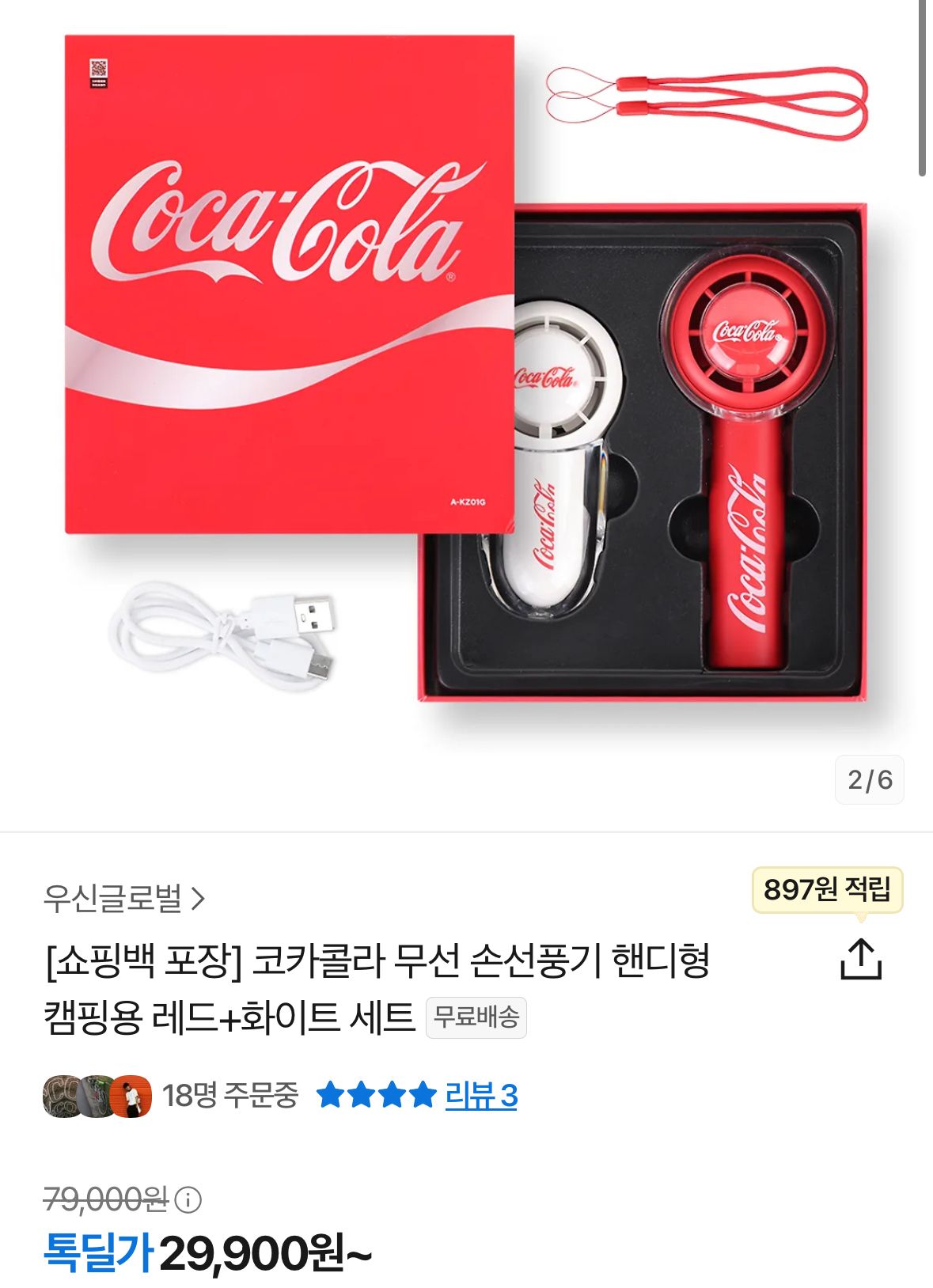
Task: Open the 리뷰 3 reviews link
Action: tap(481, 1096)
